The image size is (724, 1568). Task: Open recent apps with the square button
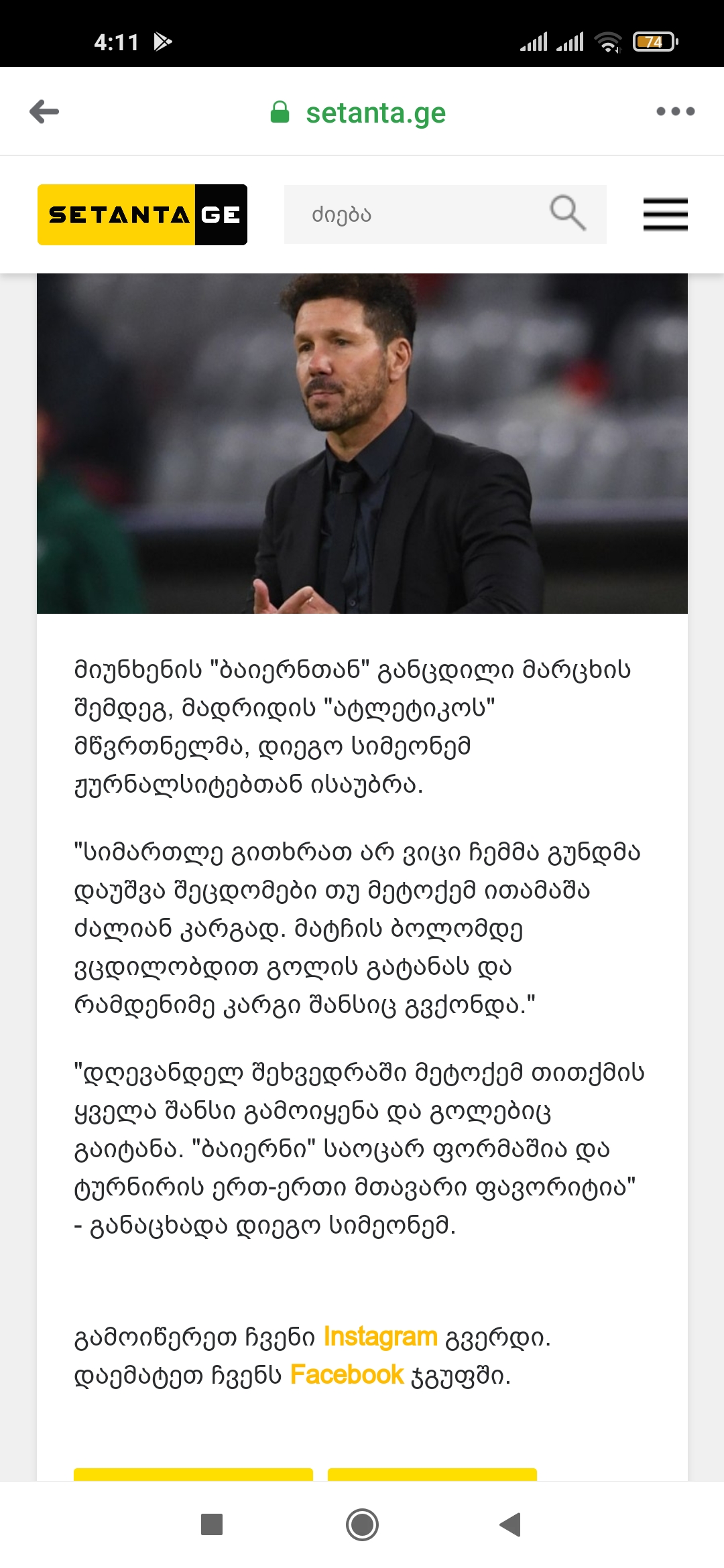212,1524
